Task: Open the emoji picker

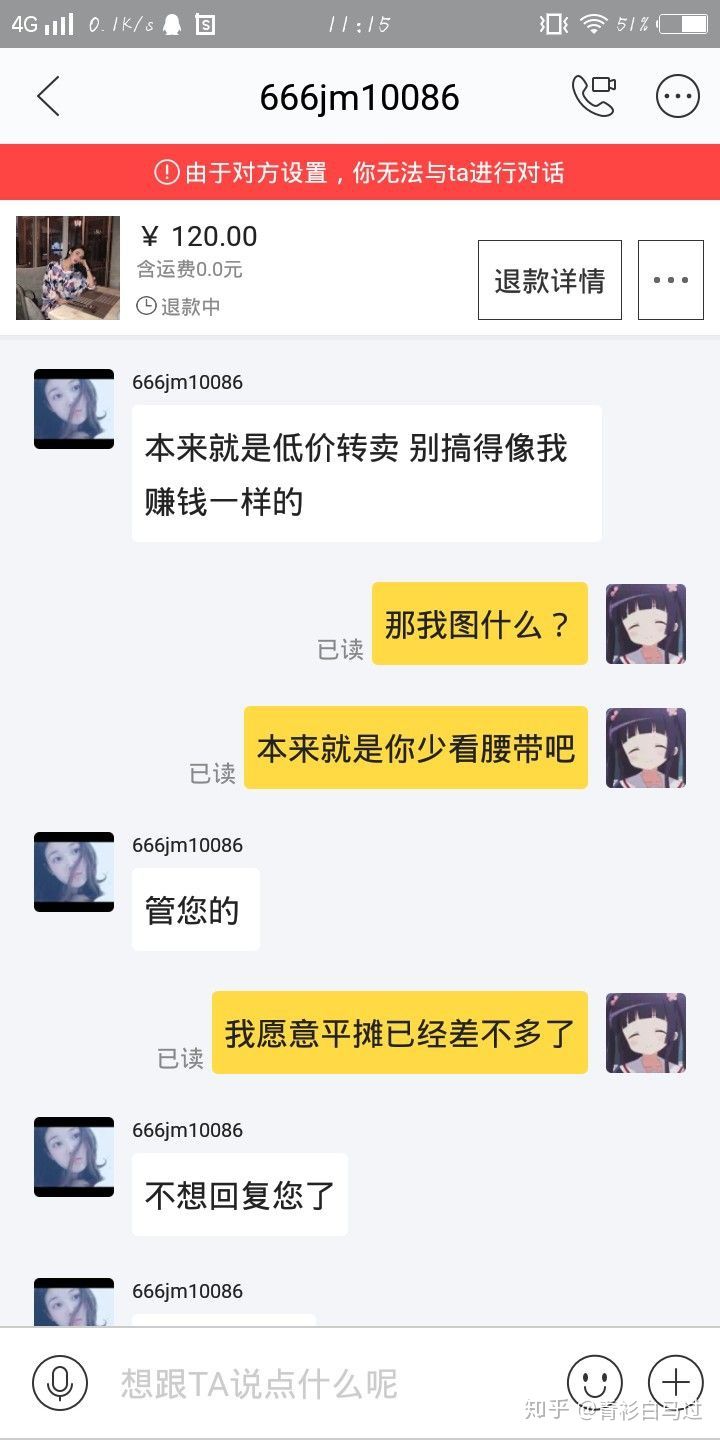Action: tap(594, 1383)
